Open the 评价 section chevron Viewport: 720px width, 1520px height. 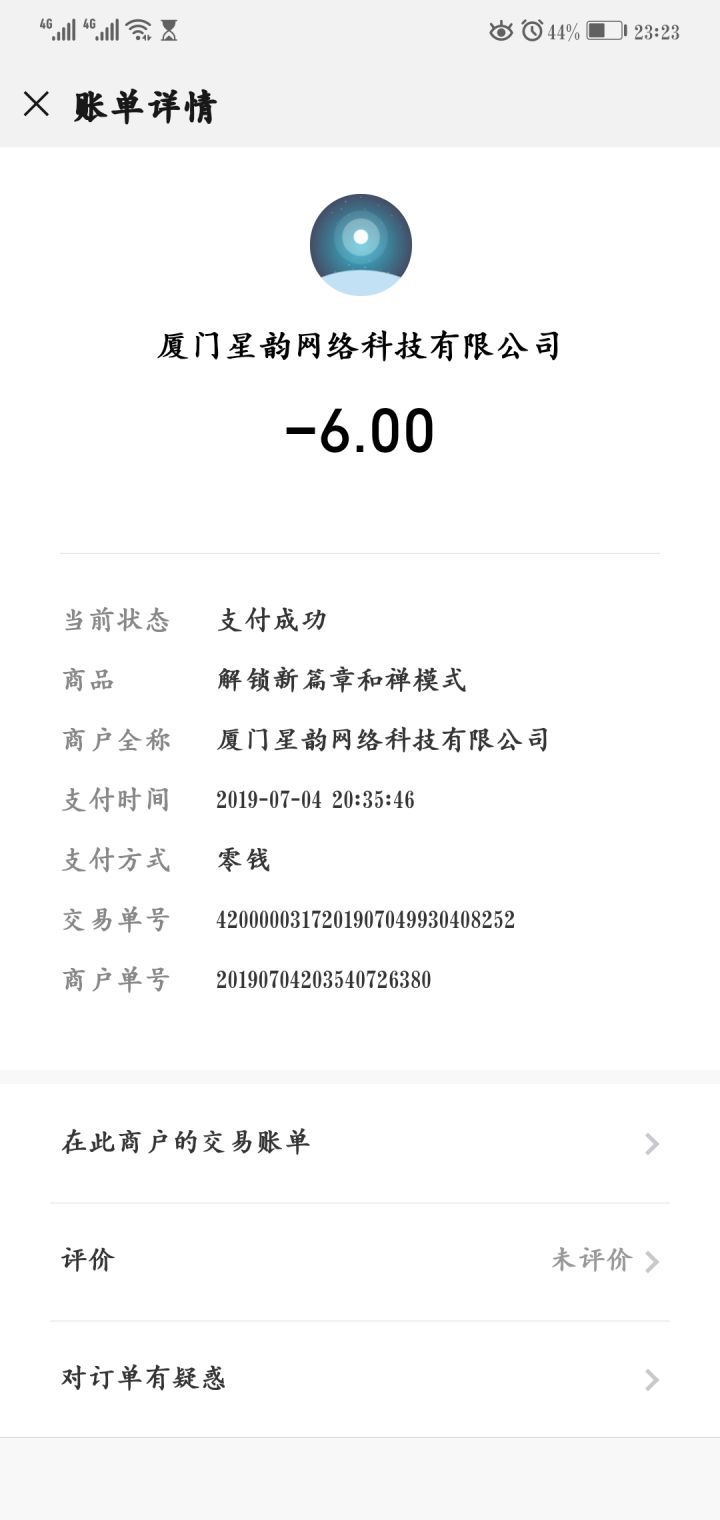click(x=651, y=1260)
